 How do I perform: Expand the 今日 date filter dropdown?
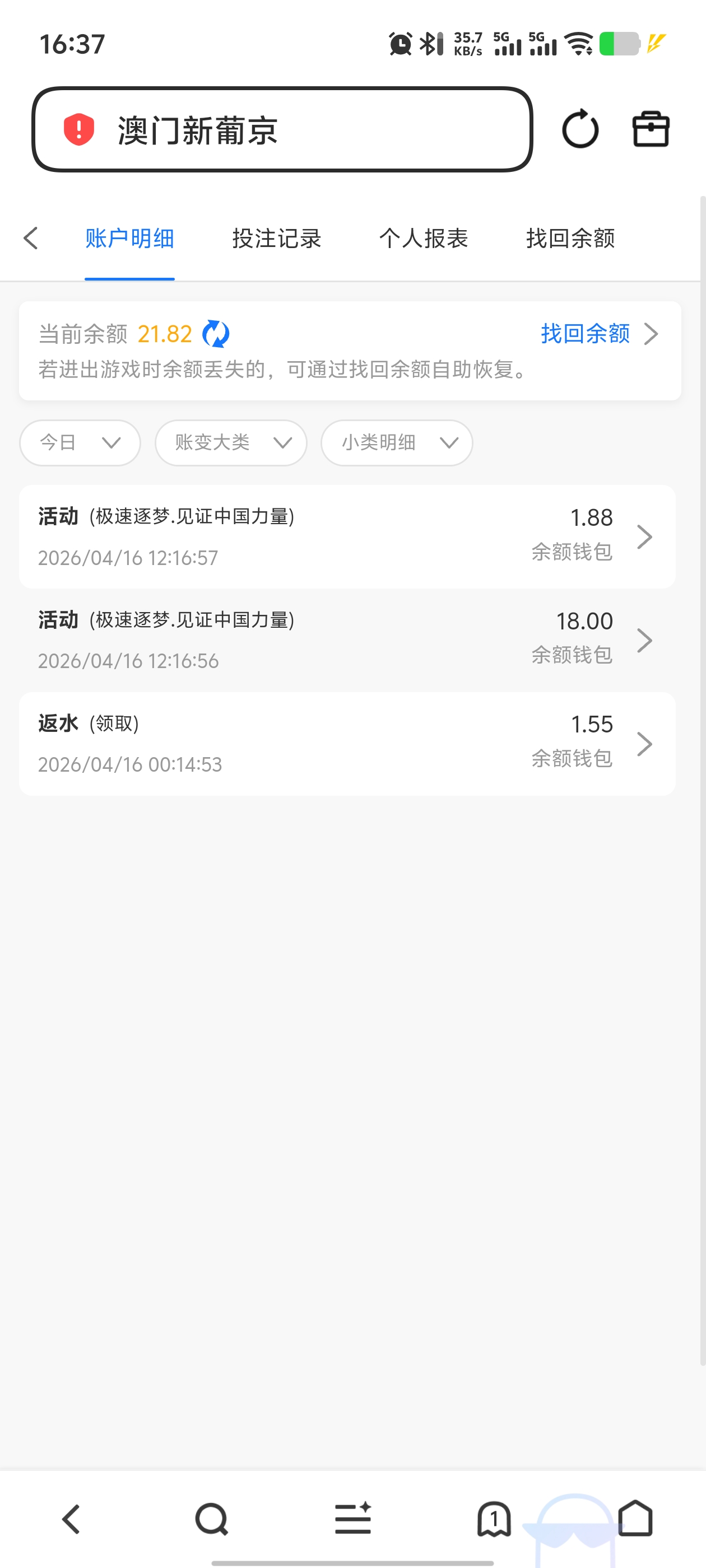(x=79, y=442)
